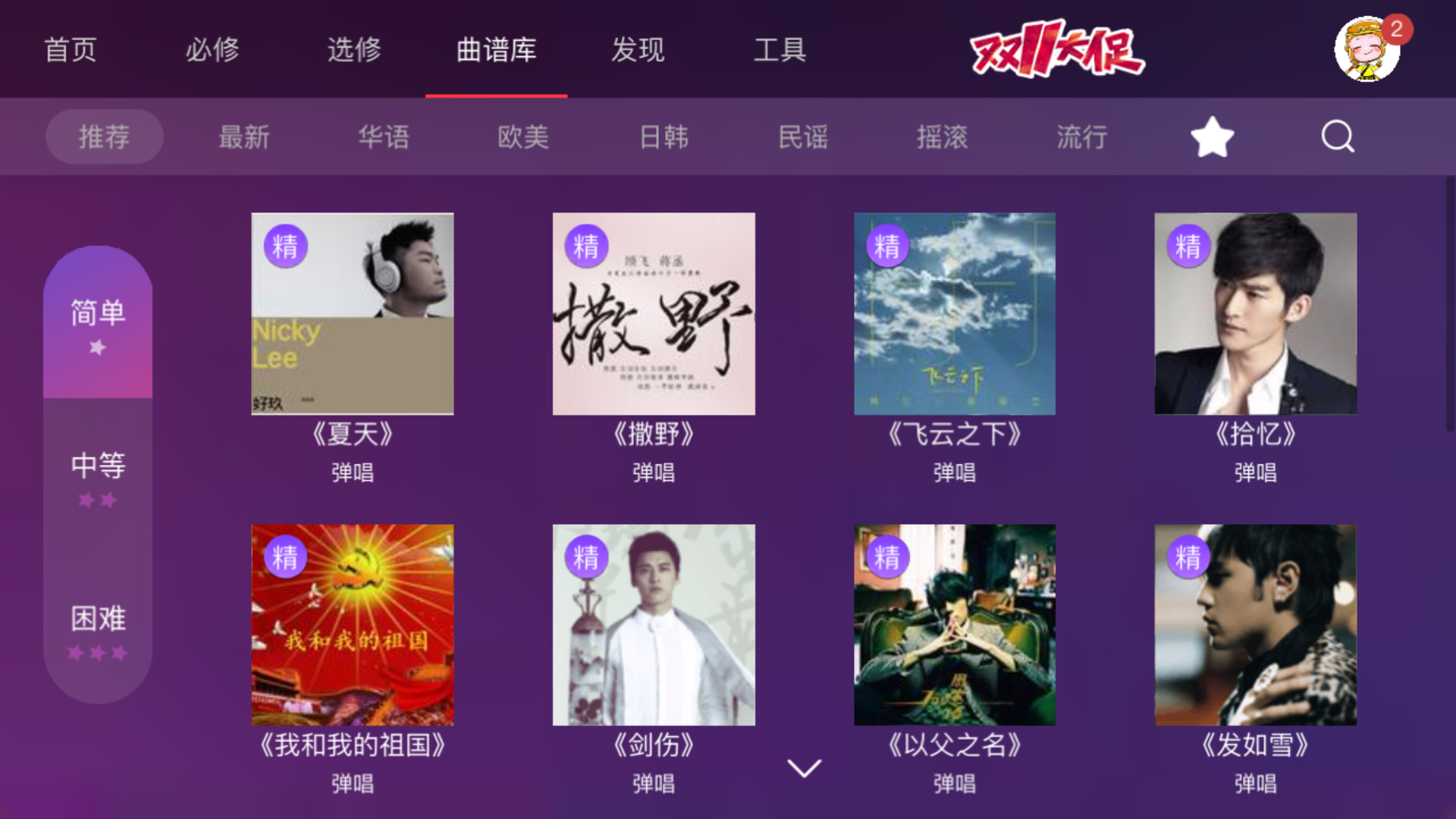1456x819 pixels.
Task: Select the 摇滚 category
Action: [x=943, y=137]
